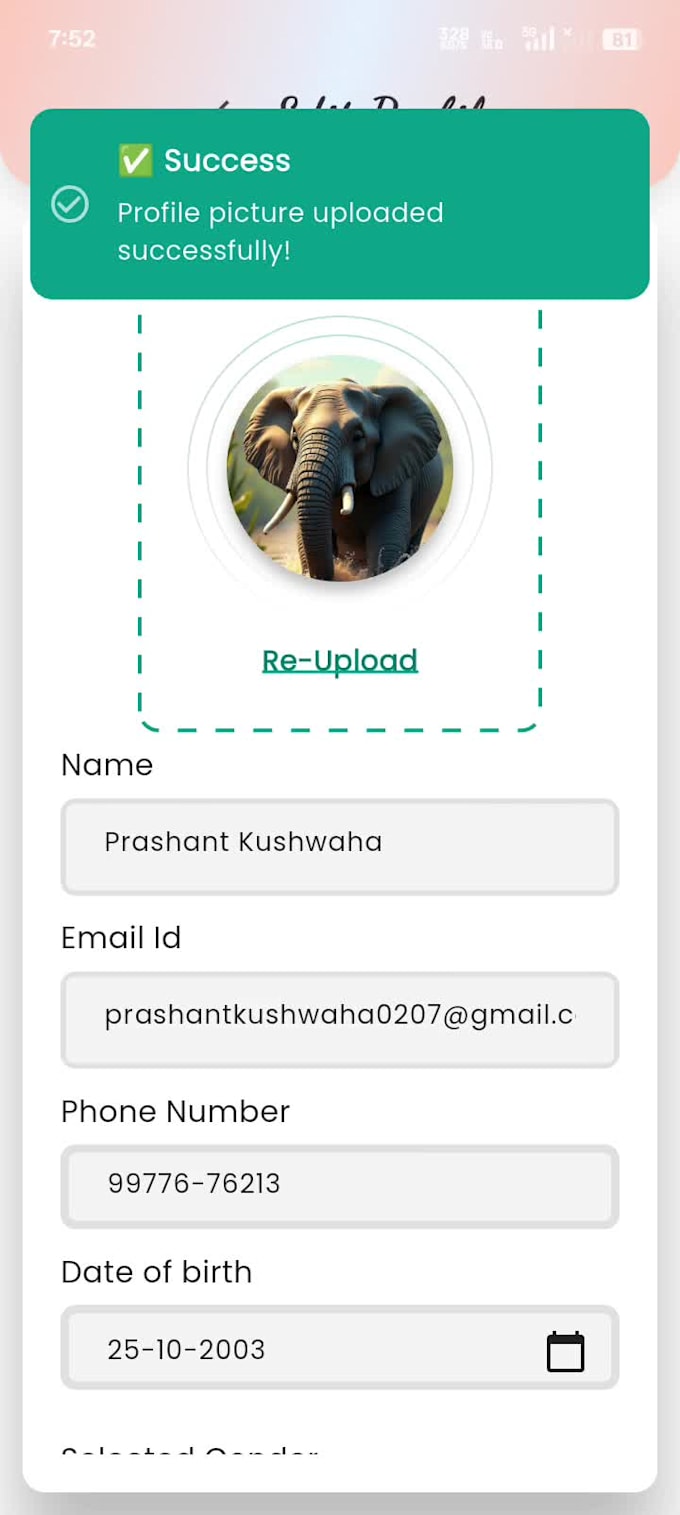The height and width of the screenshot is (1515, 680).
Task: Open the Date of birth field
Action: (300, 1348)
